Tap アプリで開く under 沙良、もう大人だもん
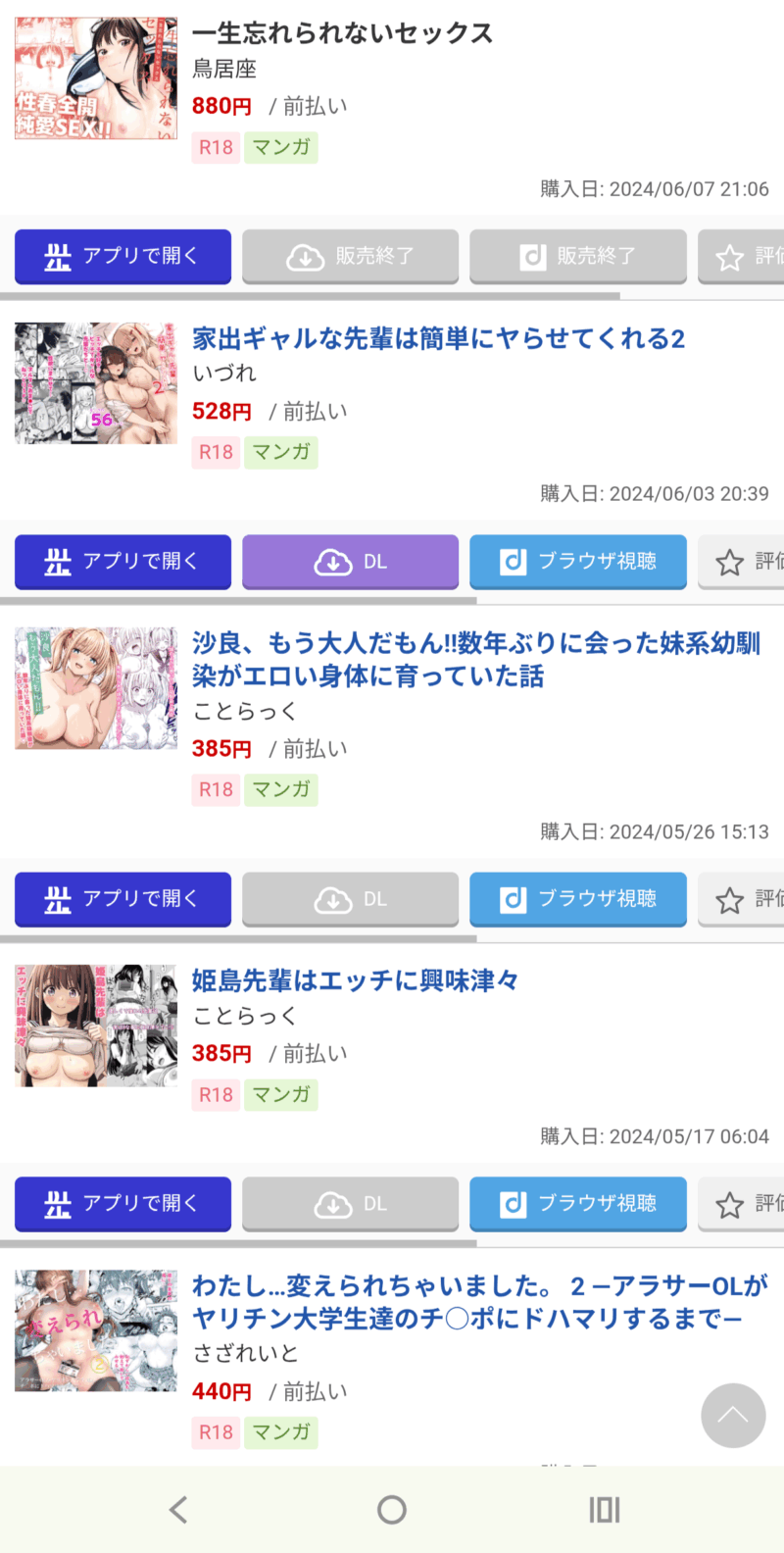The height and width of the screenshot is (1553, 784). (x=122, y=899)
